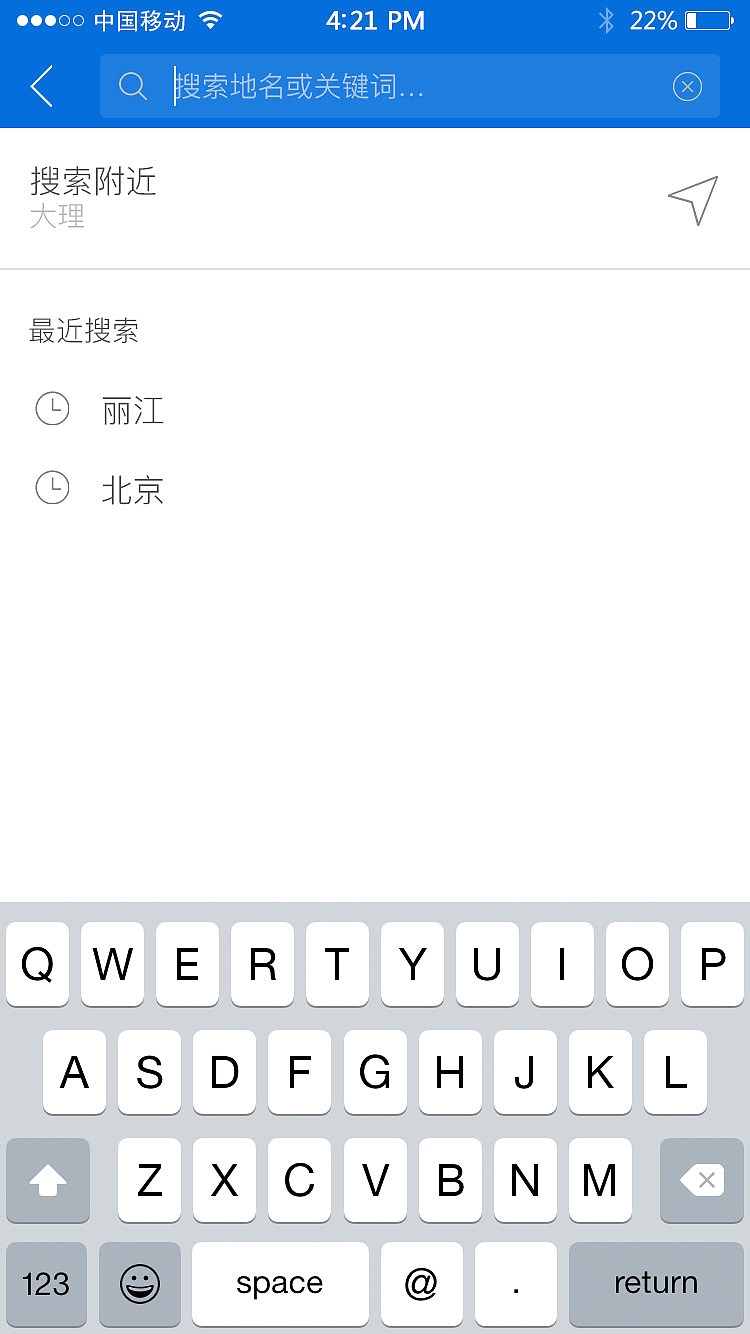Tap the Bluetooth icon in the status bar

pos(606,19)
